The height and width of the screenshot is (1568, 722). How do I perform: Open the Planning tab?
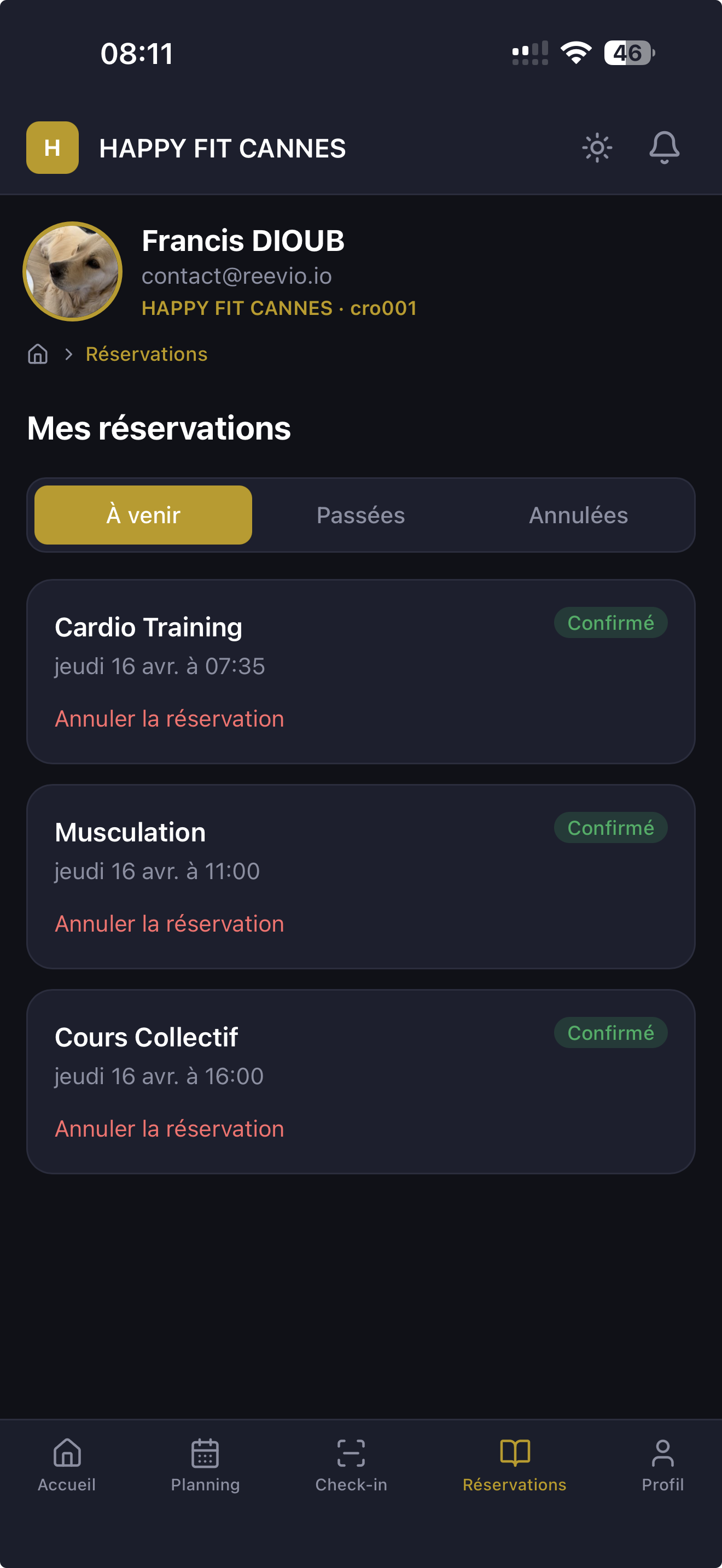[x=205, y=1465]
